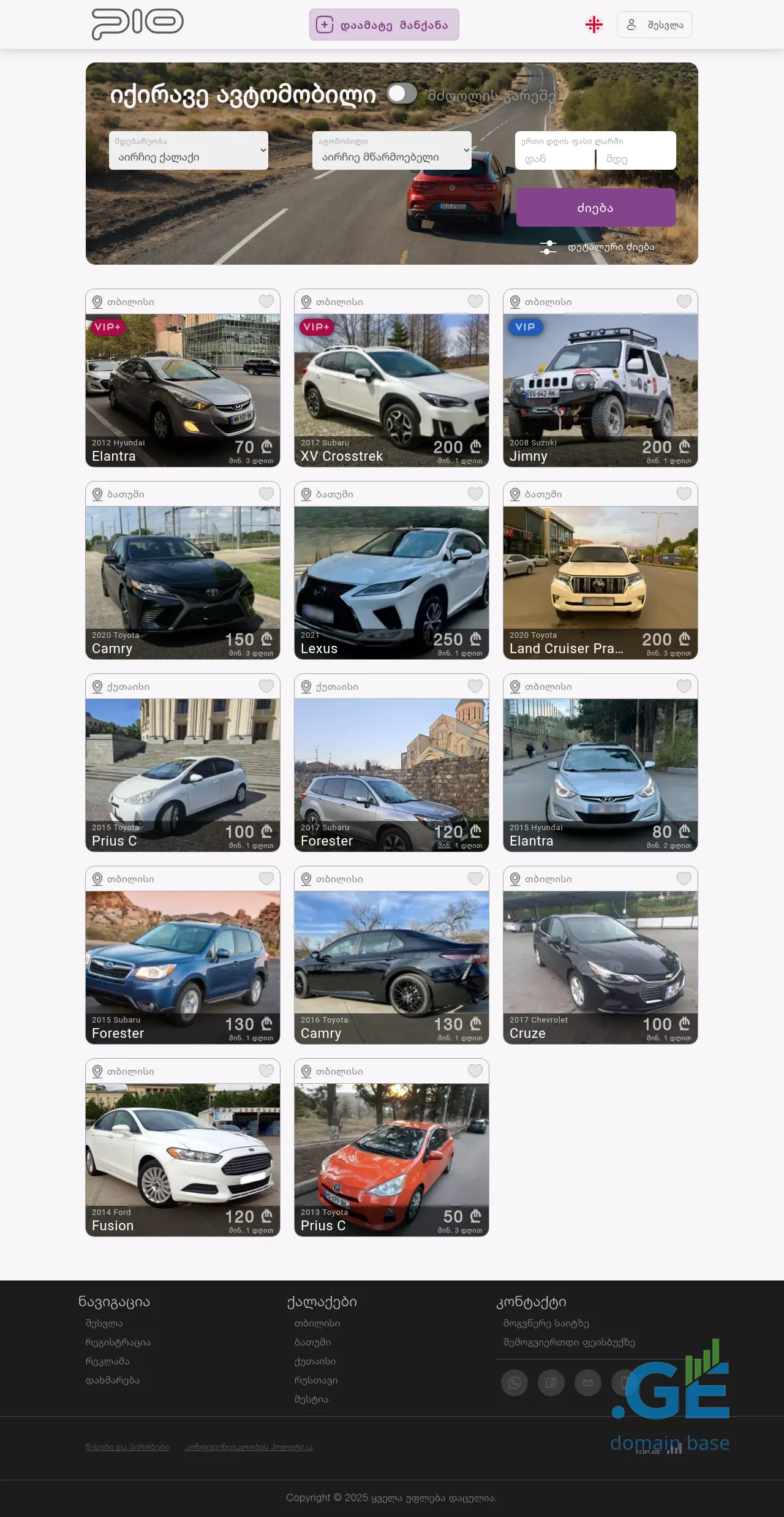
Task: Expand the აირჩიე მწარმოებელი manufacturer dropdown
Action: pyautogui.click(x=392, y=151)
